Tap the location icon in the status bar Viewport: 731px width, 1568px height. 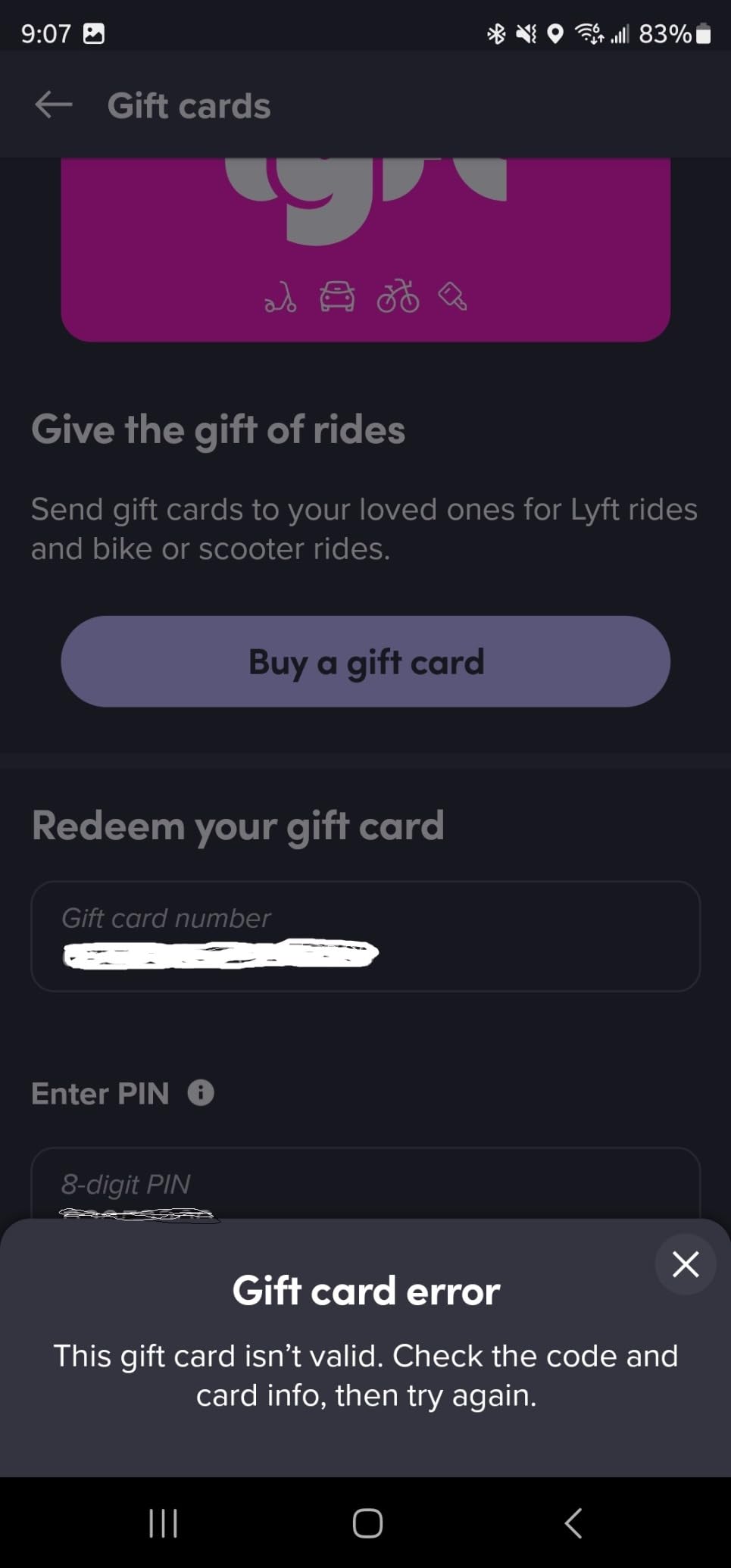pyautogui.click(x=557, y=33)
